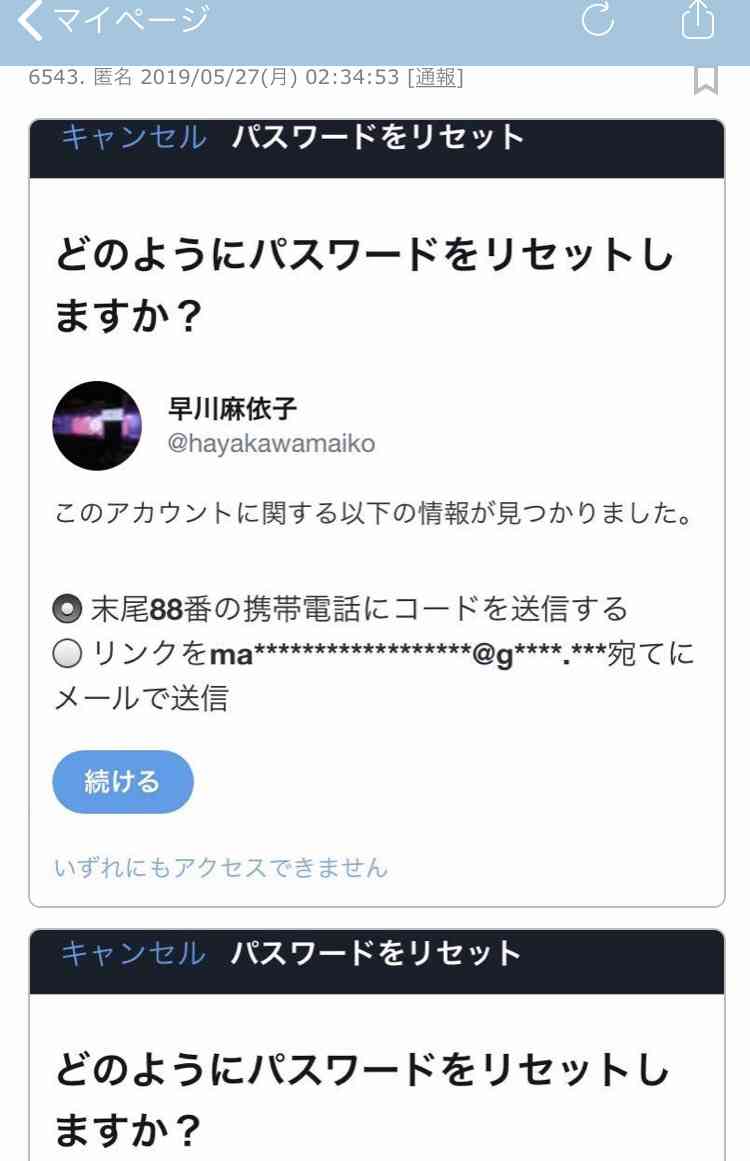Reload the current page

[x=597, y=19]
